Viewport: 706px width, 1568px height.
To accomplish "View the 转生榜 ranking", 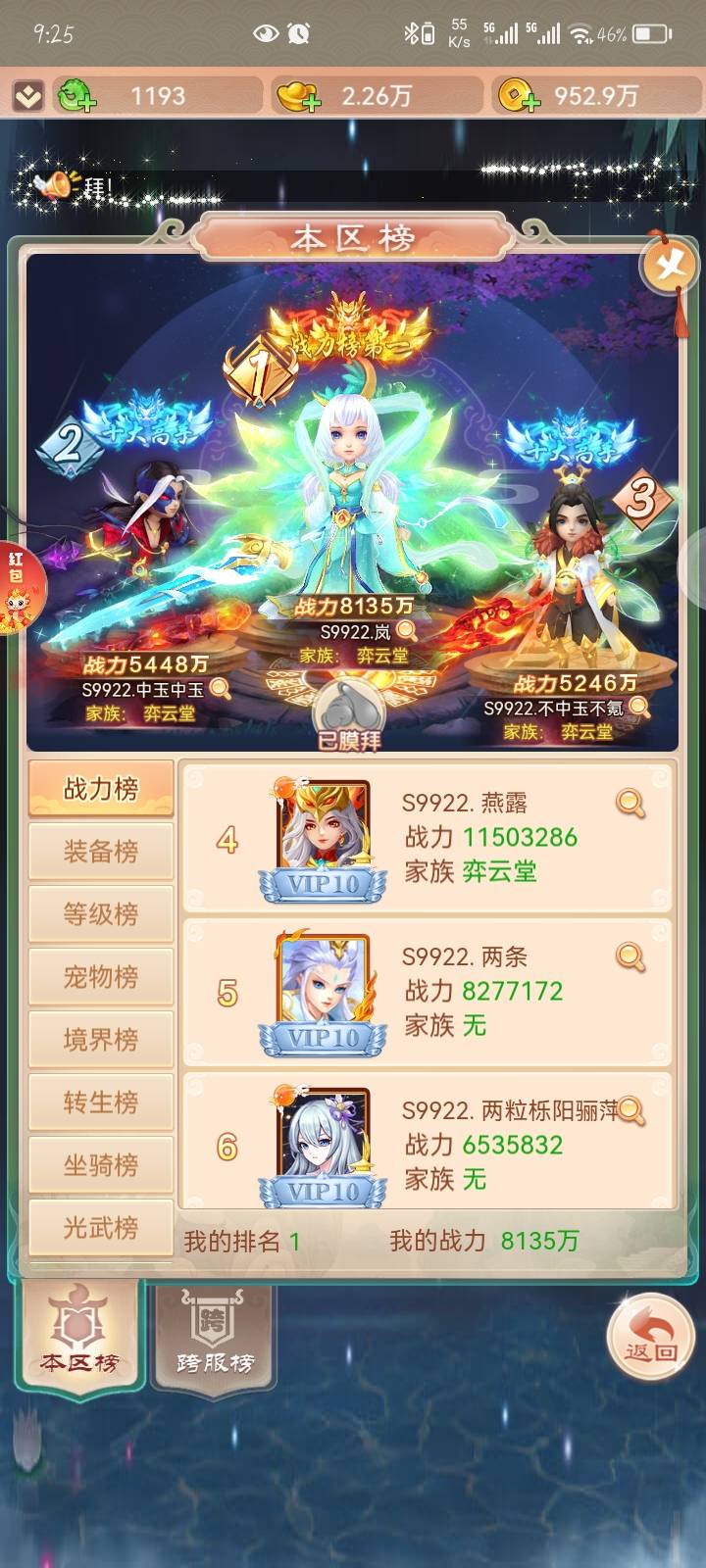I will point(101,1102).
